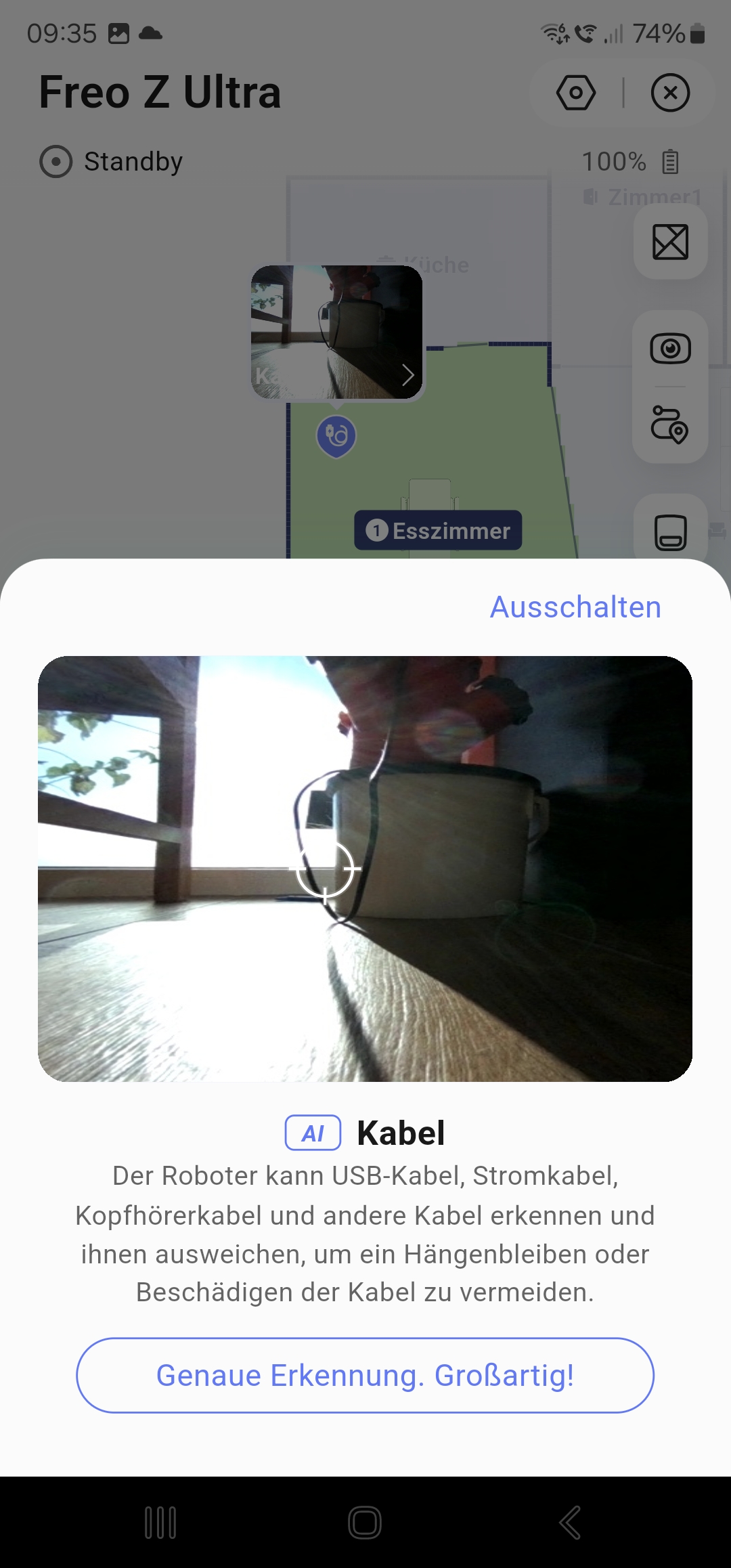Open the remote camera view icon
The height and width of the screenshot is (1568, 731).
(x=670, y=349)
